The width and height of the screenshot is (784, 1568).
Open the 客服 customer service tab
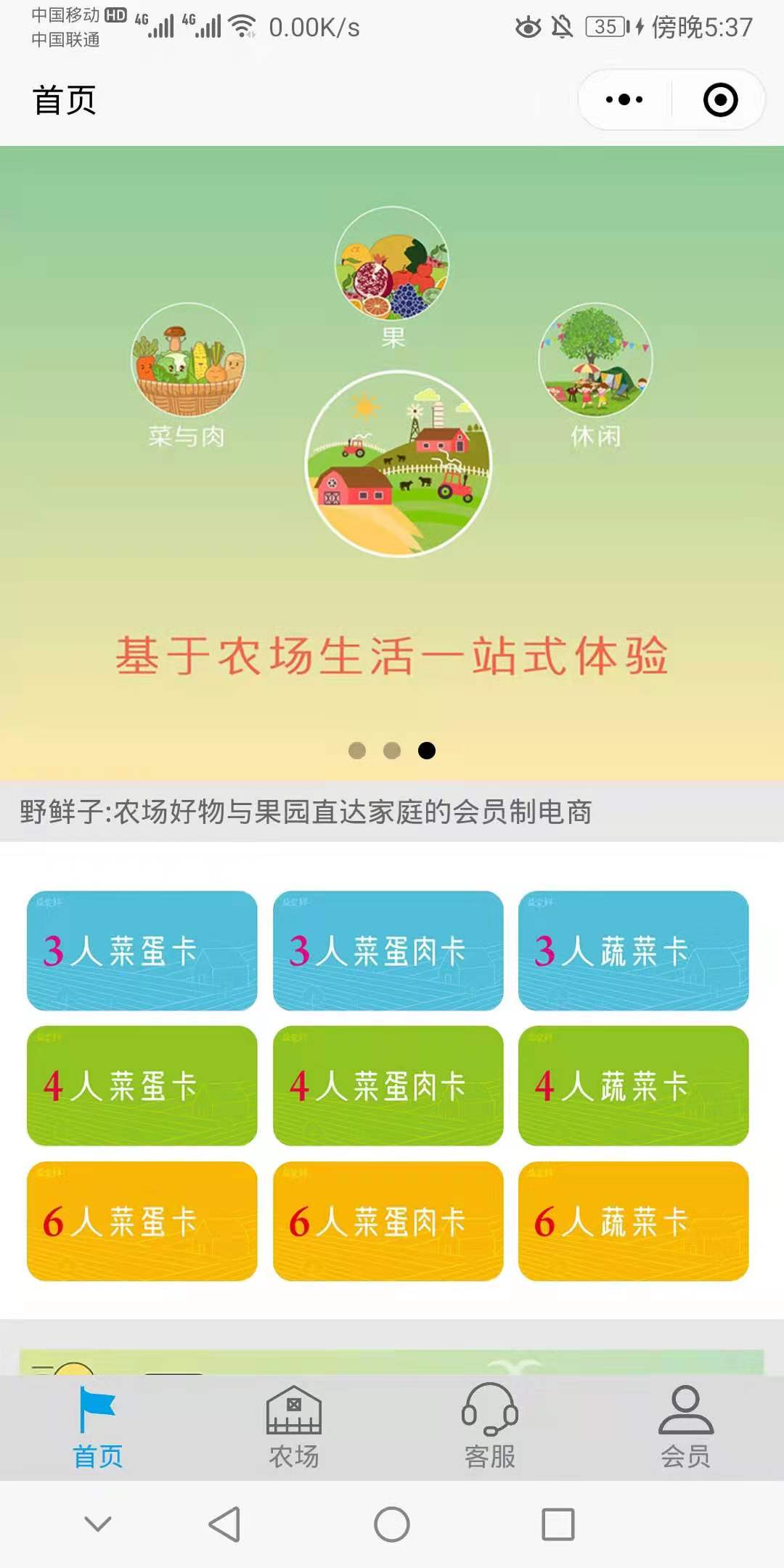(x=490, y=1427)
